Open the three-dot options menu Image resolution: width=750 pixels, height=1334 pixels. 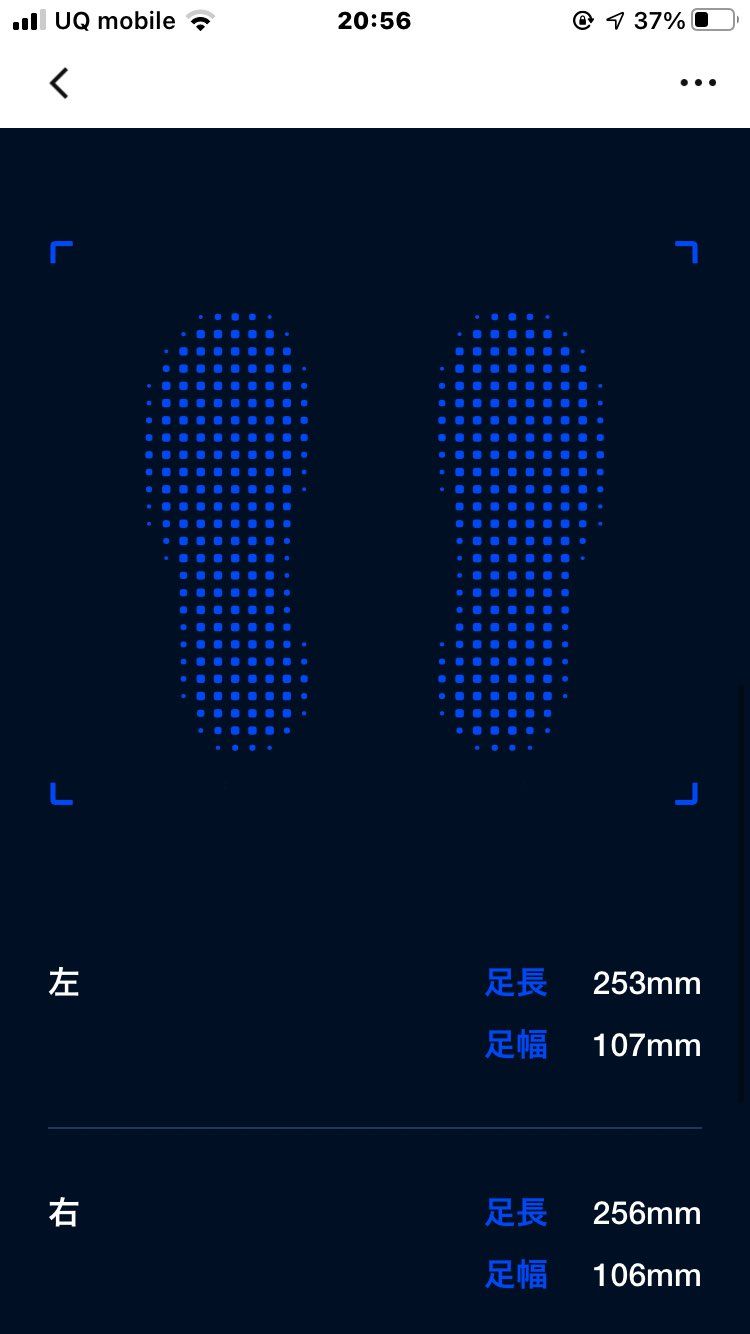coord(697,83)
